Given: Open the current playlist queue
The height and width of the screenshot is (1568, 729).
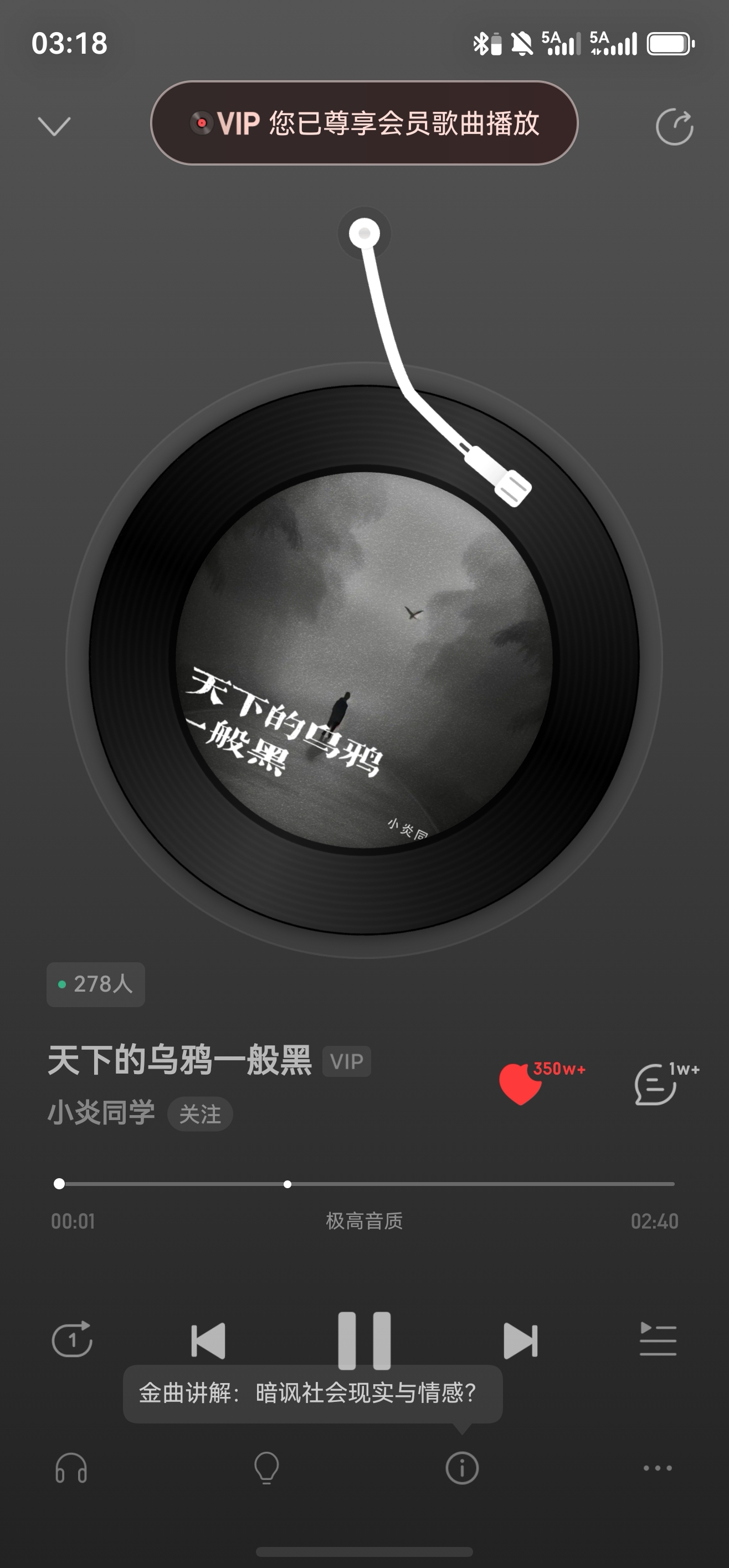Looking at the screenshot, I should 658,1339.
